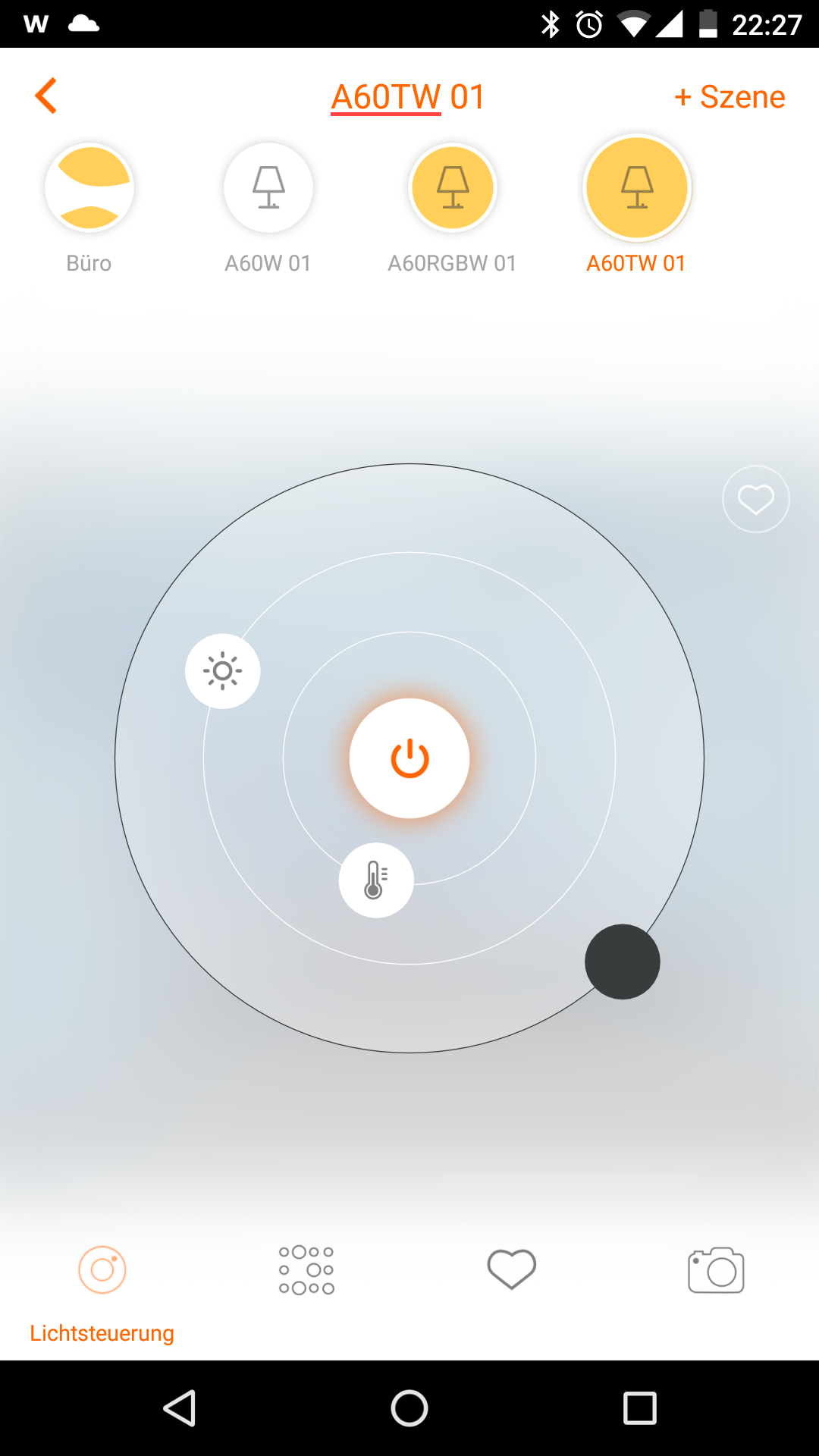Select the A60W 01 lamp
The width and height of the screenshot is (819, 1456).
tap(268, 188)
